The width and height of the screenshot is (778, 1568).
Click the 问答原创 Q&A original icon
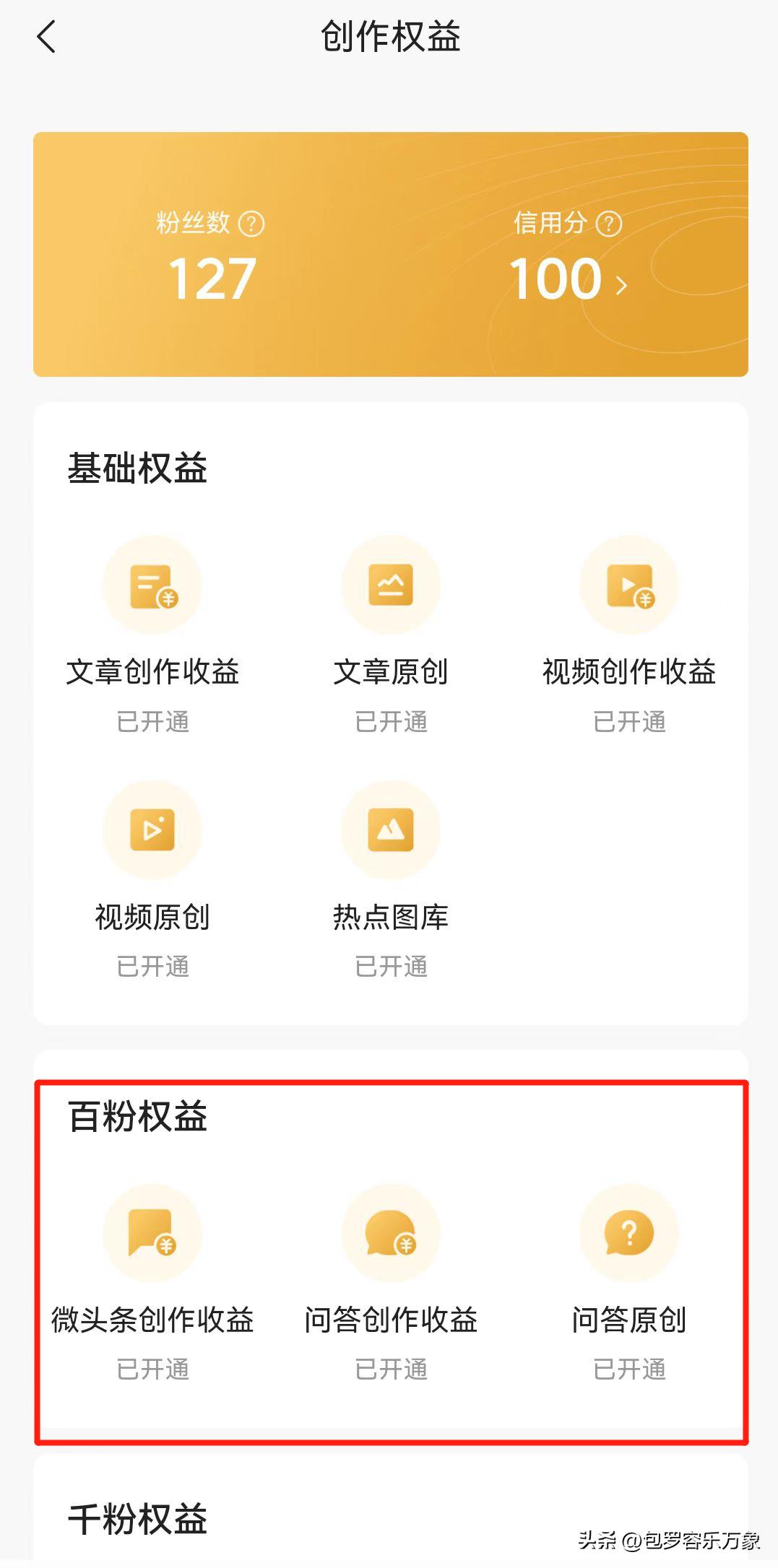click(629, 1233)
